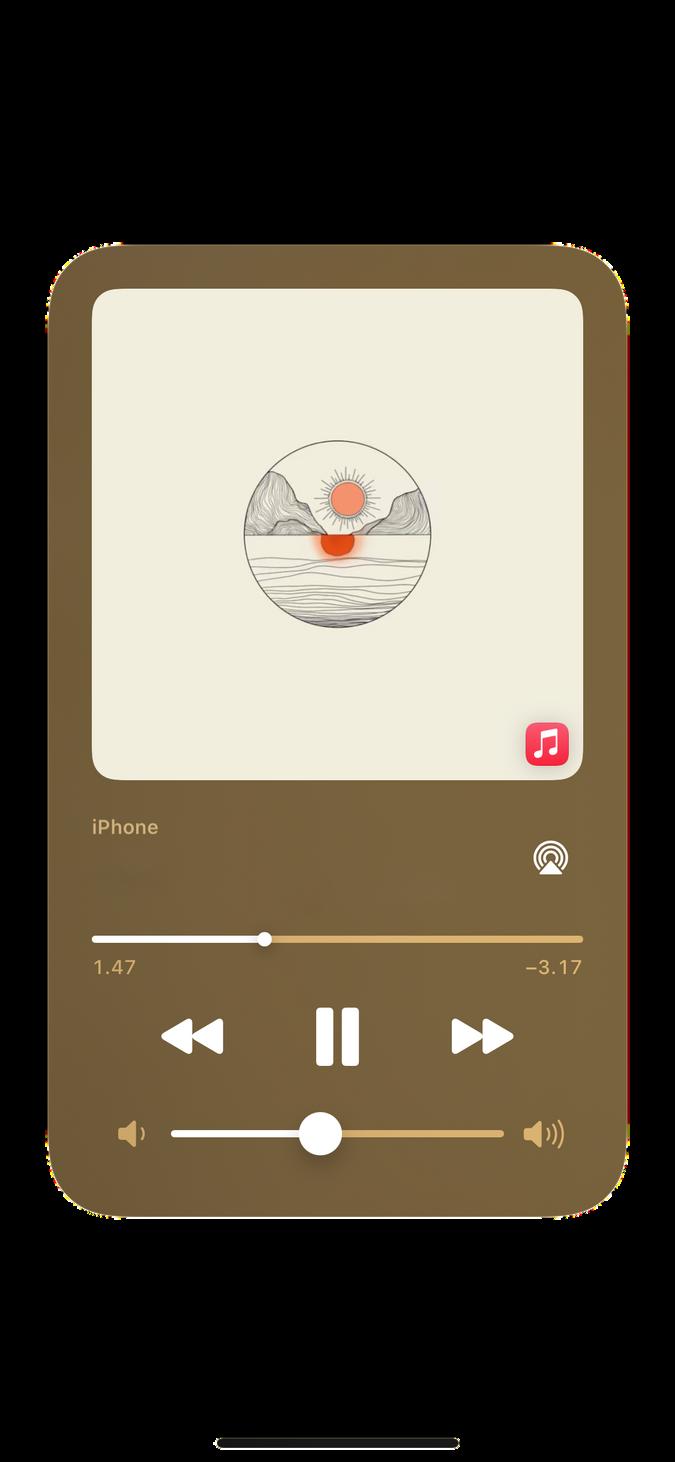Open the Music app via its badge

click(547, 744)
